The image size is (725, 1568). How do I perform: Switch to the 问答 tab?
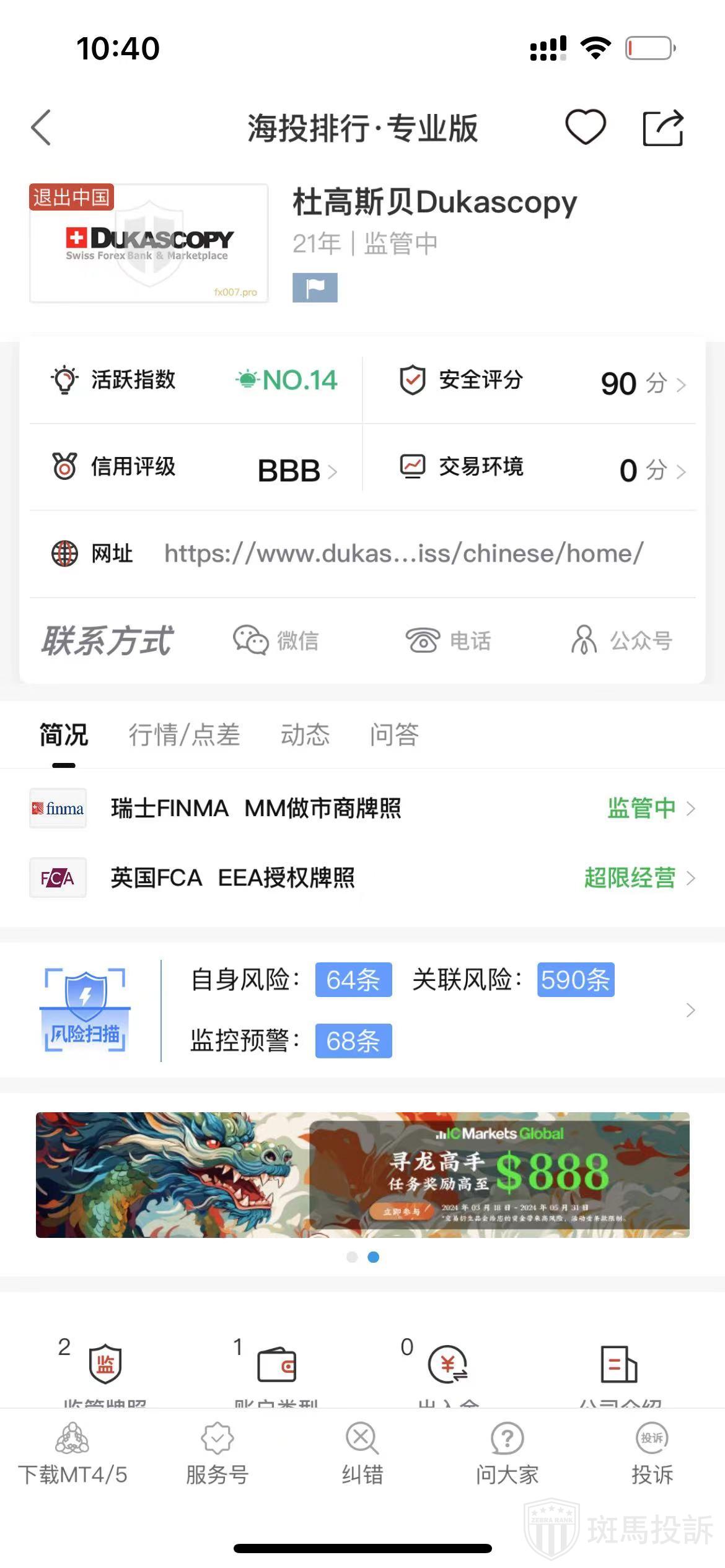pos(394,734)
